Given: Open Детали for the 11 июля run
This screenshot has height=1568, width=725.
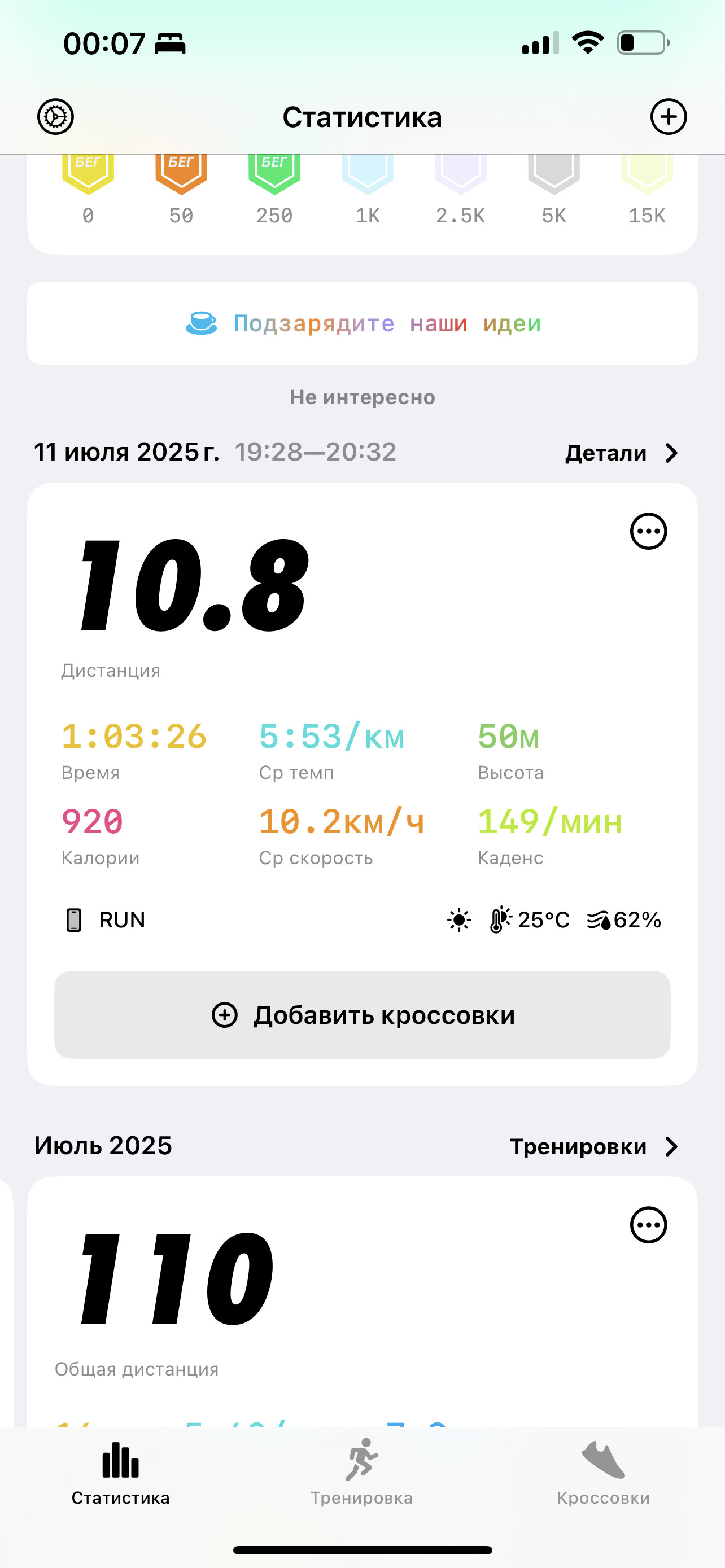Looking at the screenshot, I should point(621,453).
